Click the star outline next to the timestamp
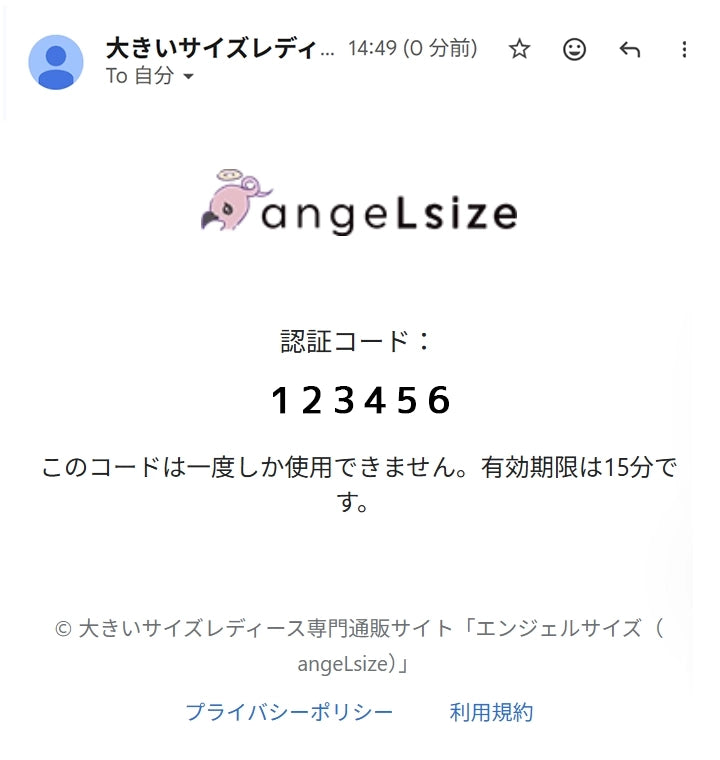The height and width of the screenshot is (760, 720). [x=522, y=47]
